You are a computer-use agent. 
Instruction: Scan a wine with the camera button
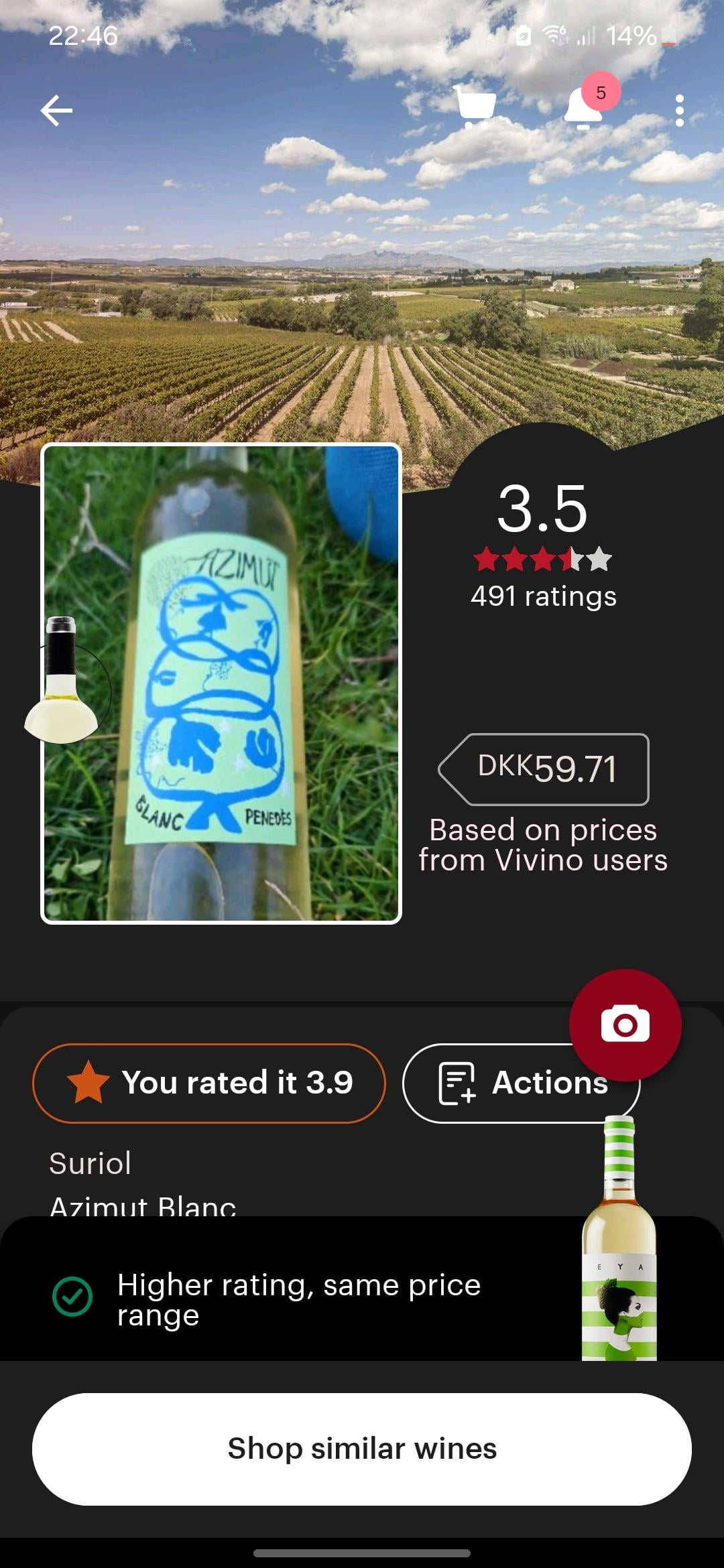(625, 1025)
